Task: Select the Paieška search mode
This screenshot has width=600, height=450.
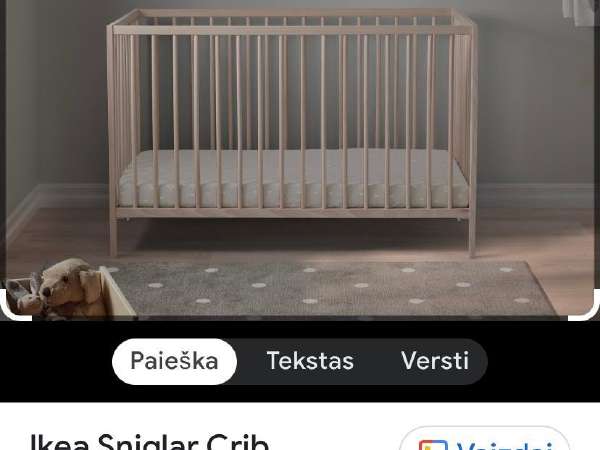Action: coord(174,361)
